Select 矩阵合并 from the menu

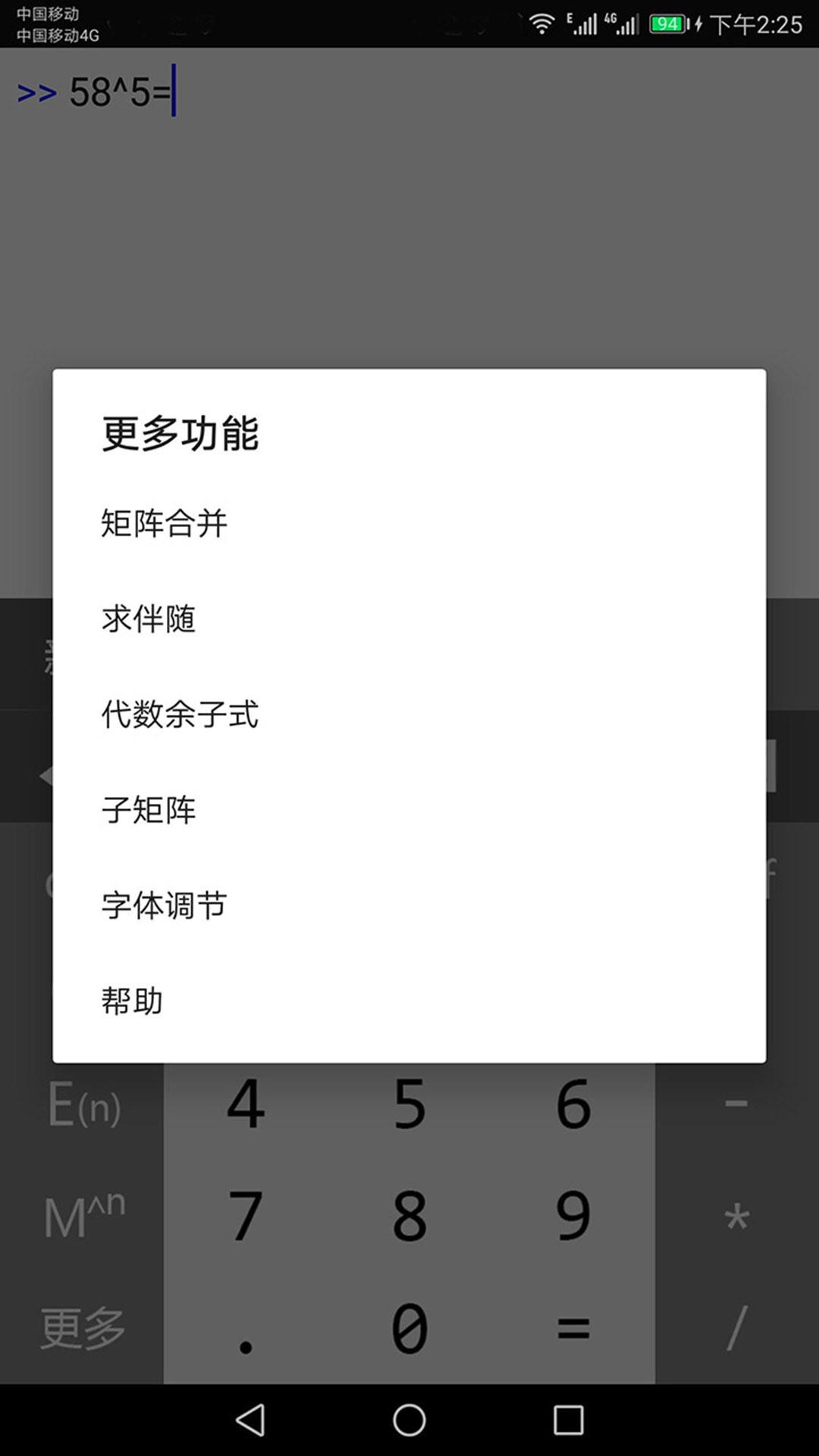tap(165, 523)
